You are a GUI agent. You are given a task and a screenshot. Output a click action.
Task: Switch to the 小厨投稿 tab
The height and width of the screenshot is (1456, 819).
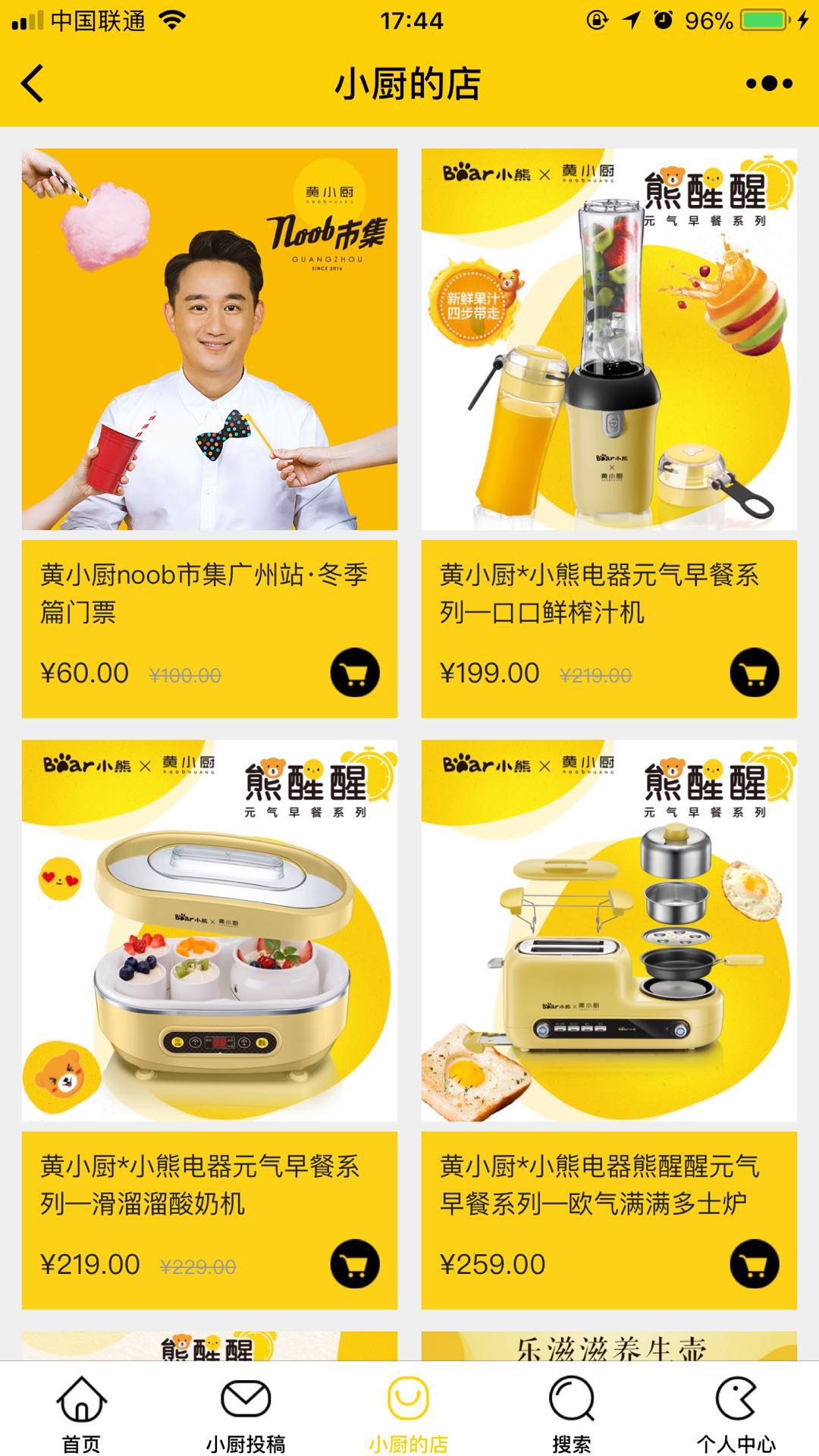coord(246,1412)
